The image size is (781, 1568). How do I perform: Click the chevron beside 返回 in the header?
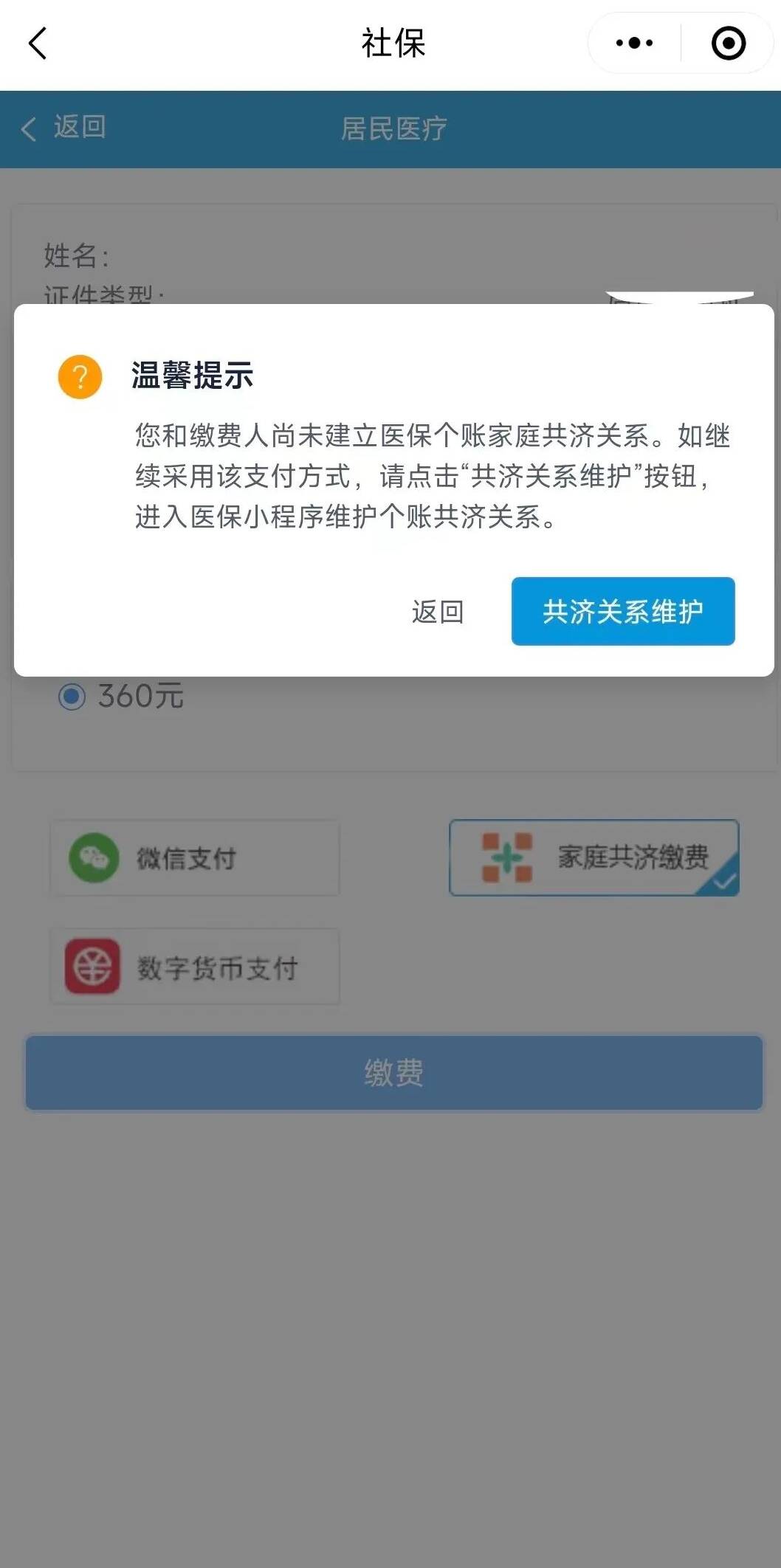pyautogui.click(x=27, y=129)
